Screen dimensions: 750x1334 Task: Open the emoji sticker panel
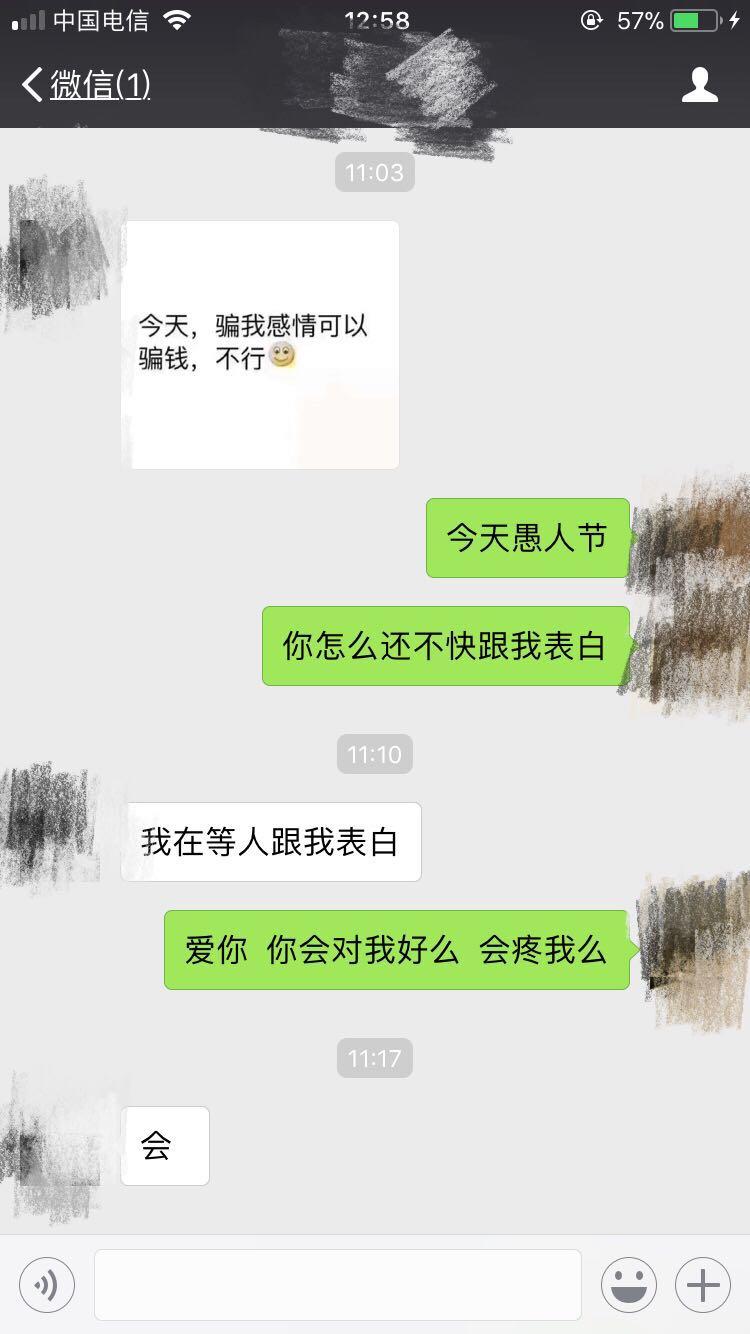629,1284
